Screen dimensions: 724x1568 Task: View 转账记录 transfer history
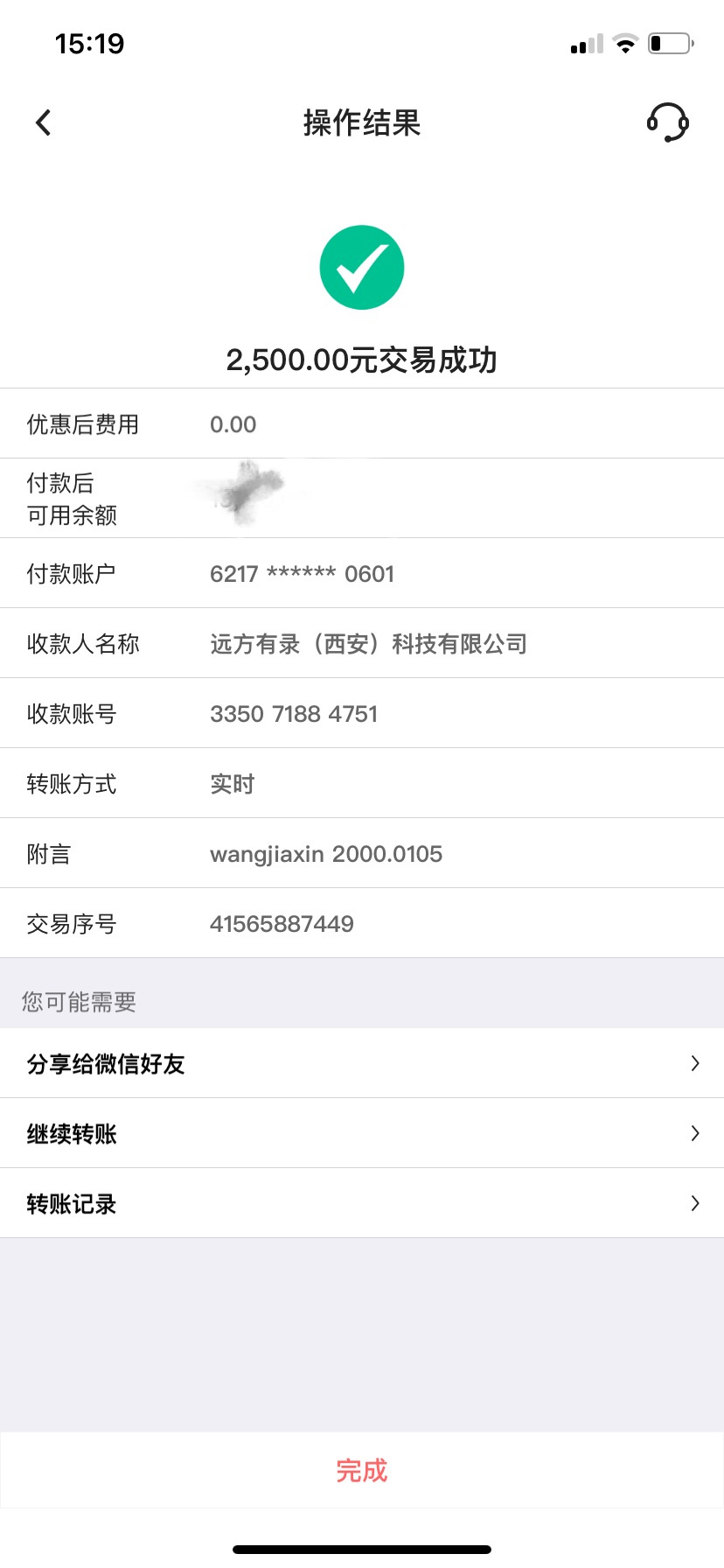(362, 1203)
